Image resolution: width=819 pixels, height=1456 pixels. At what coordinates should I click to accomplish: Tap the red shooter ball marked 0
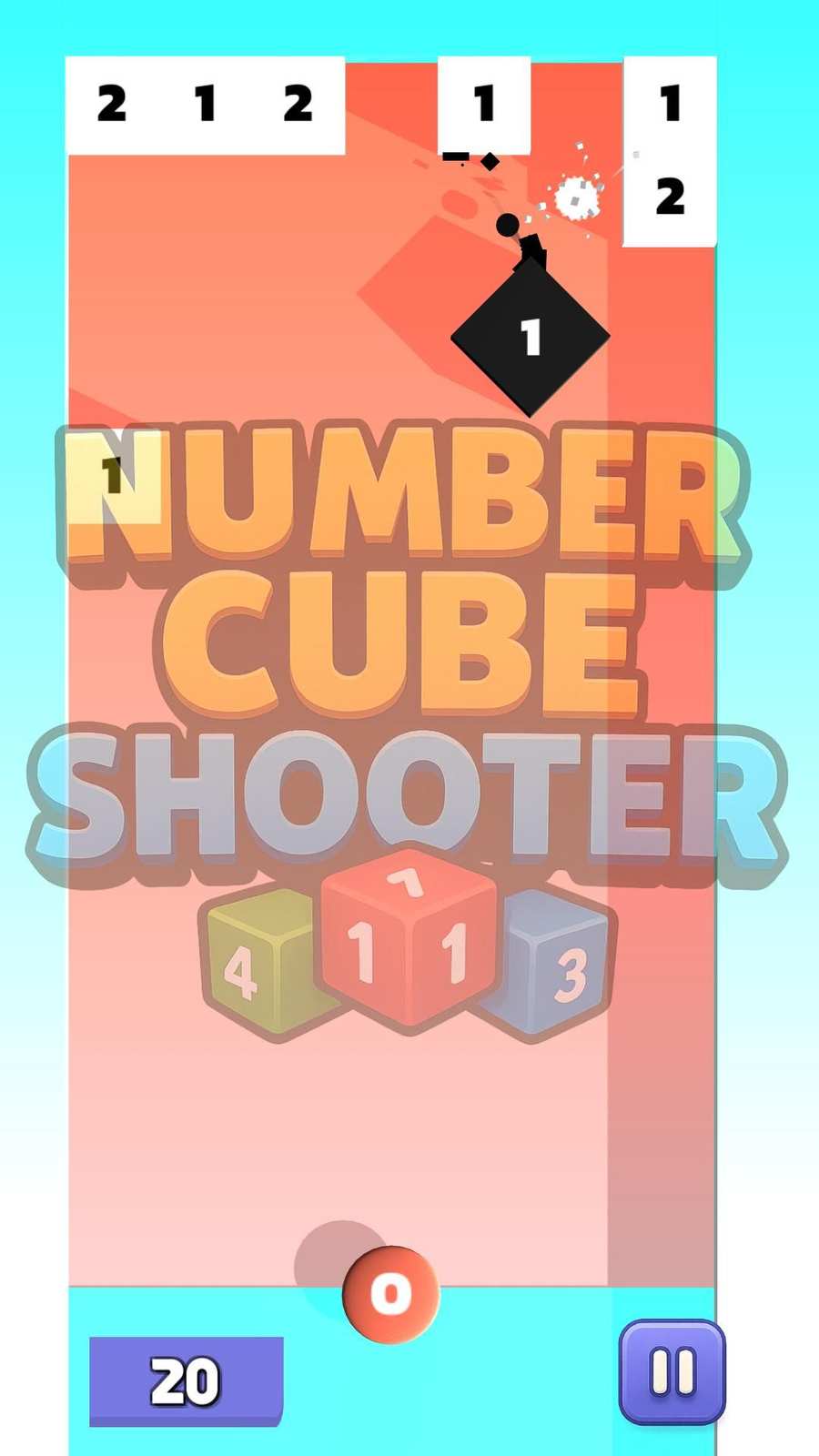(391, 1294)
